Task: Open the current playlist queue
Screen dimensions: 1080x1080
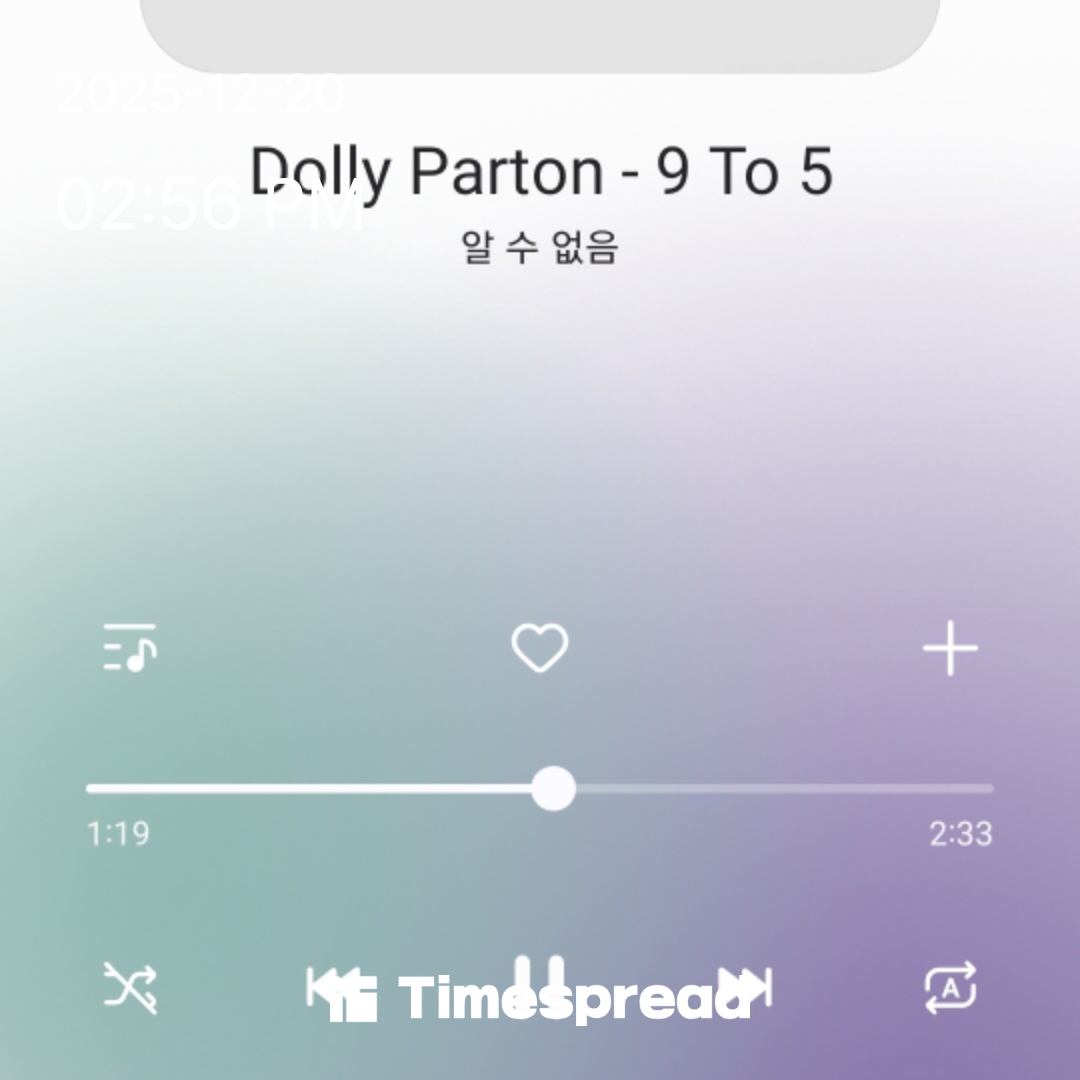Action: click(130, 648)
